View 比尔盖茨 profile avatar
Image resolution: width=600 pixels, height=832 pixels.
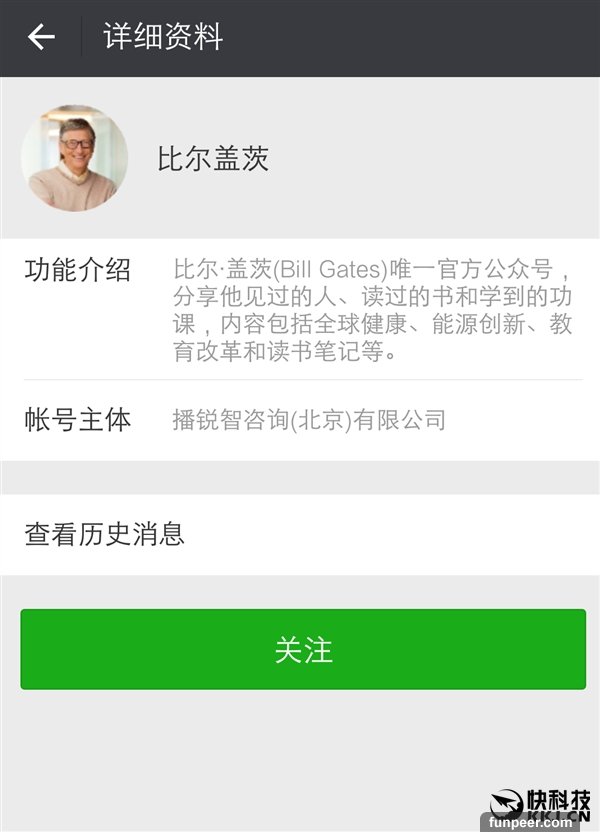74,158
